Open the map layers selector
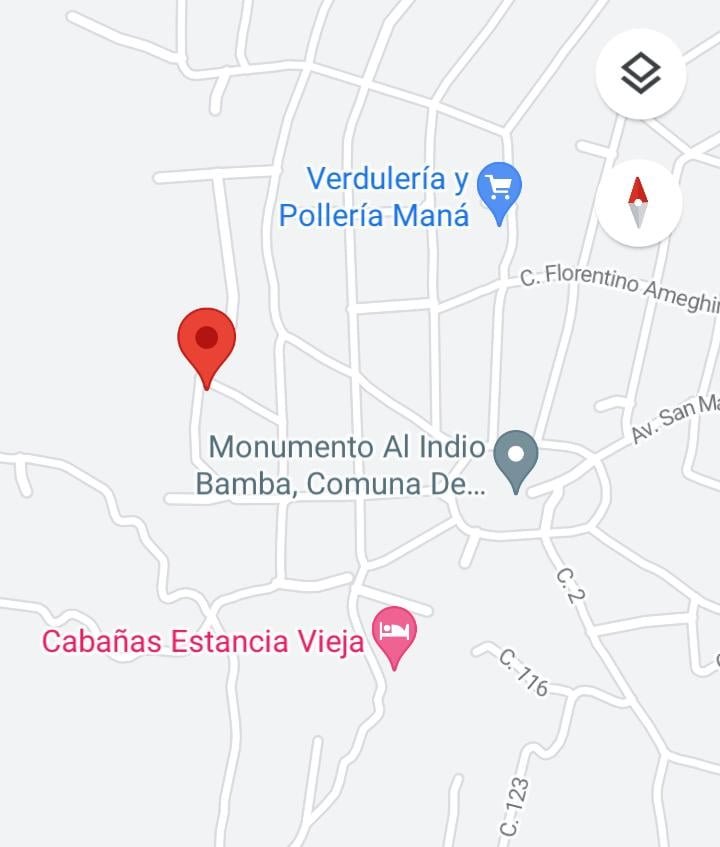 (640, 75)
